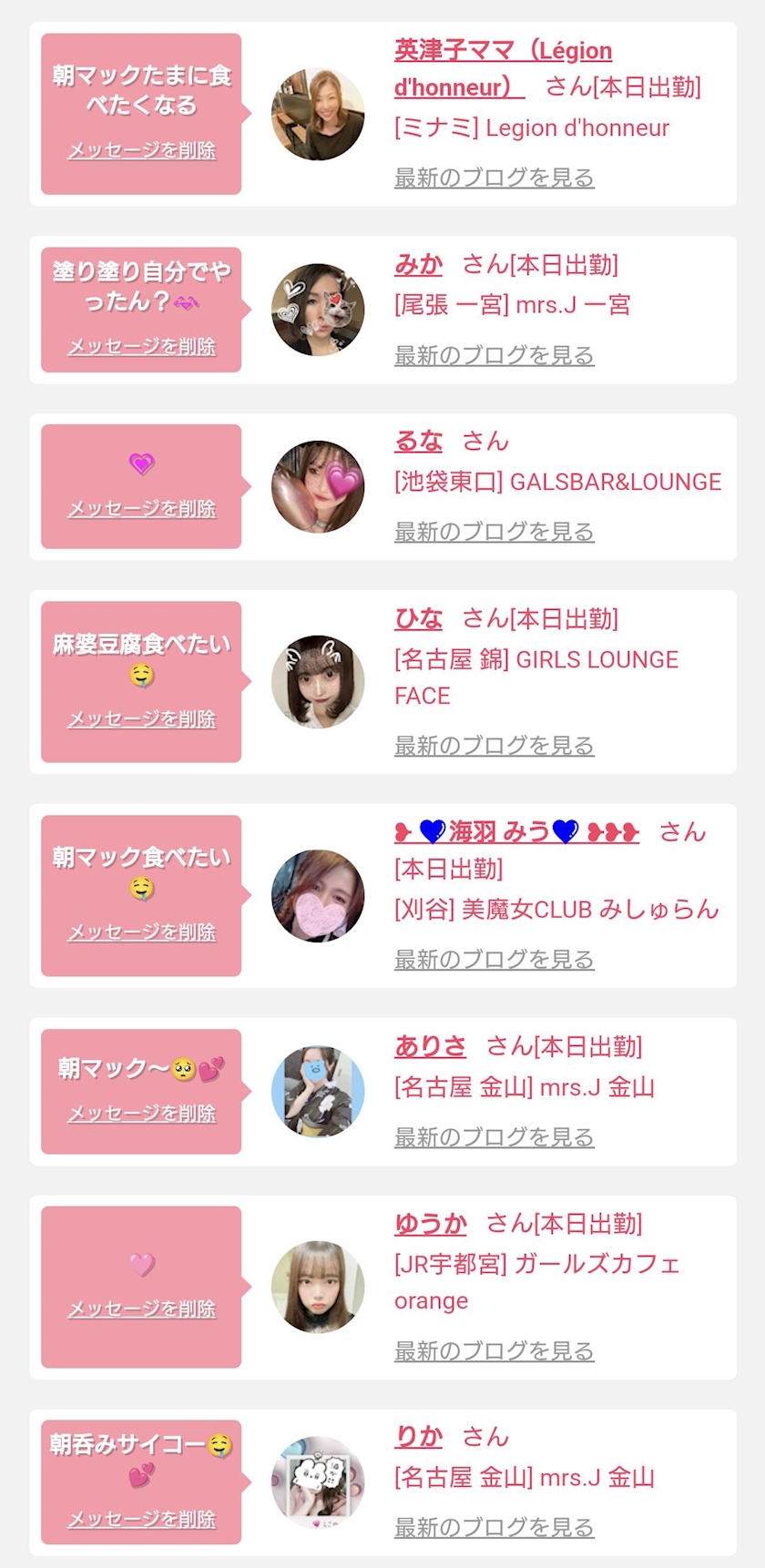Open ひな's profile name link

(418, 619)
